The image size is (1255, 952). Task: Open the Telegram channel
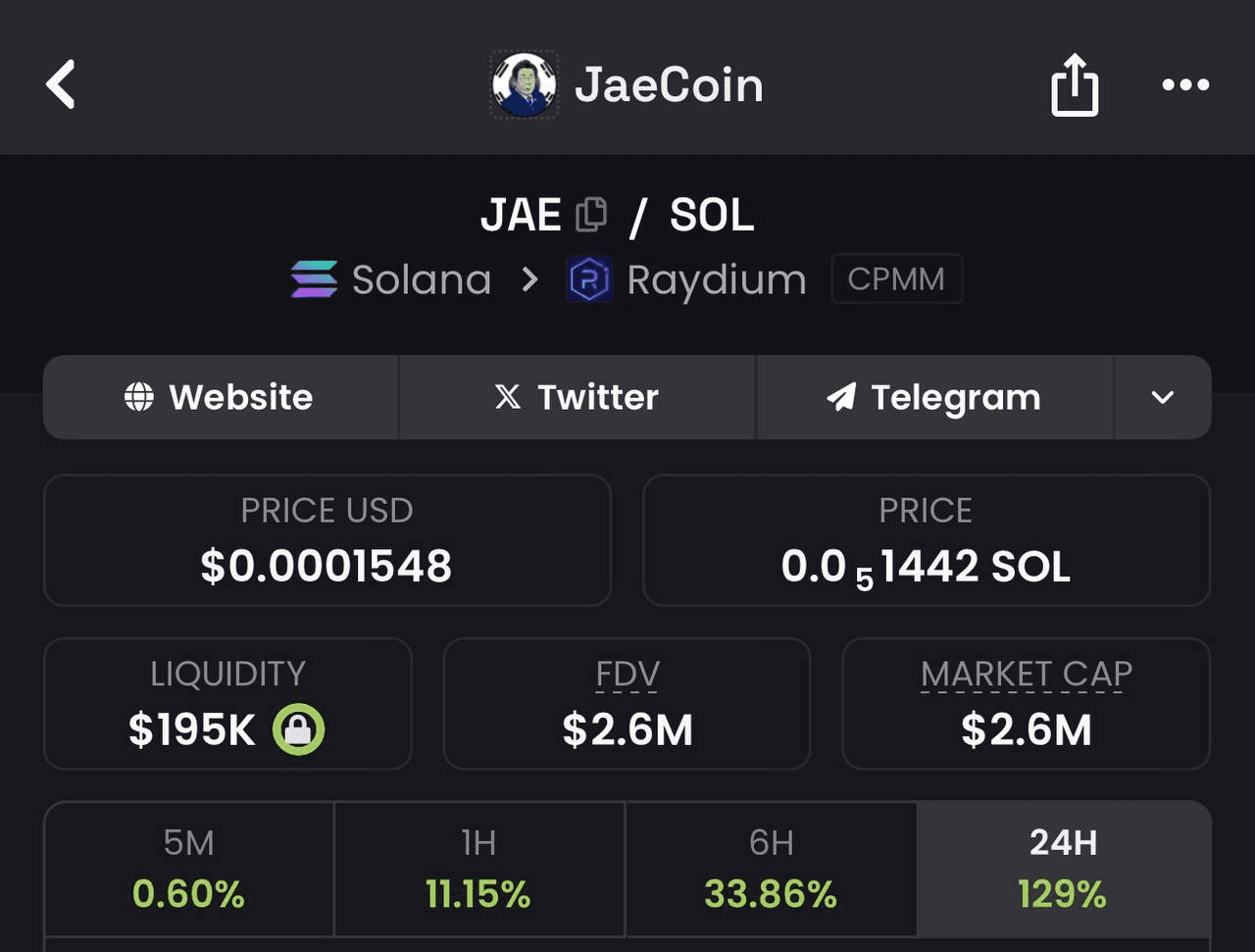coord(934,397)
